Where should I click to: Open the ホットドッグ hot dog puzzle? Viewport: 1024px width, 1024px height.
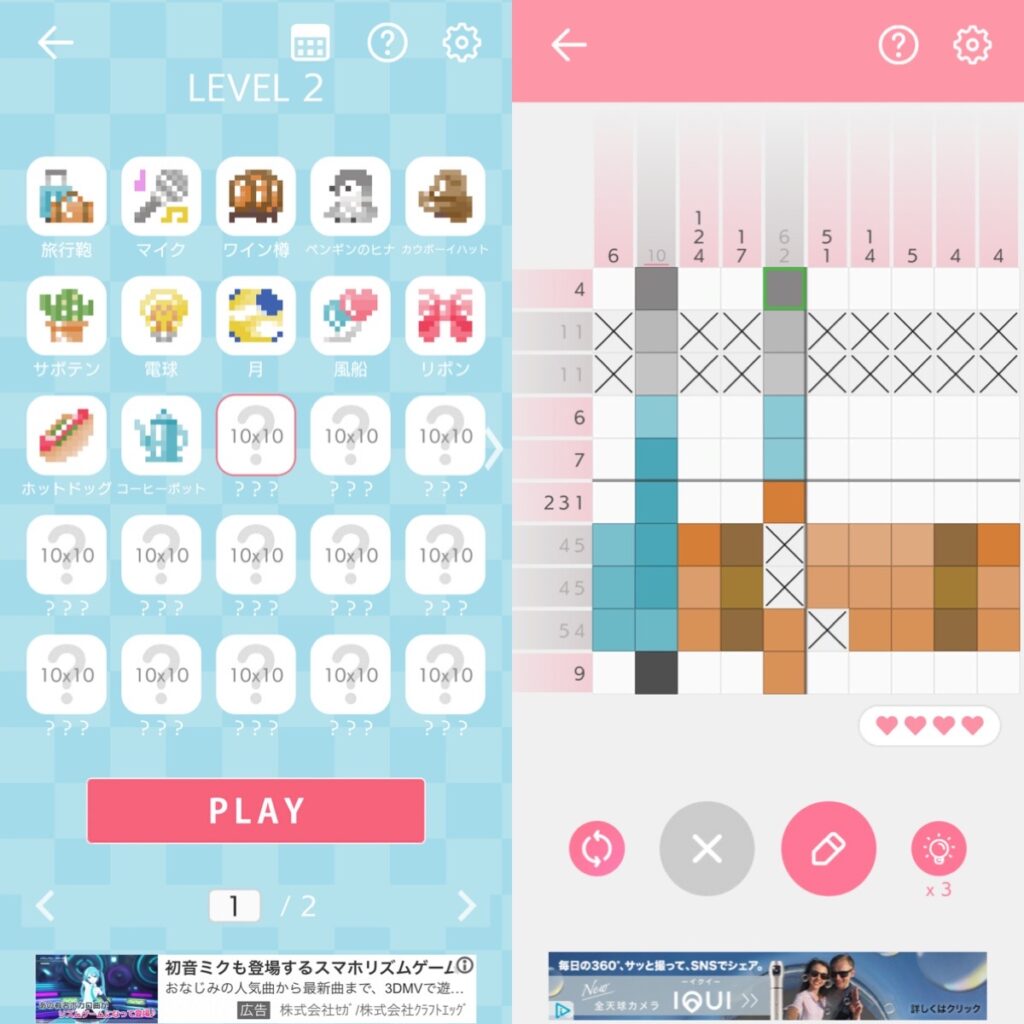point(66,435)
